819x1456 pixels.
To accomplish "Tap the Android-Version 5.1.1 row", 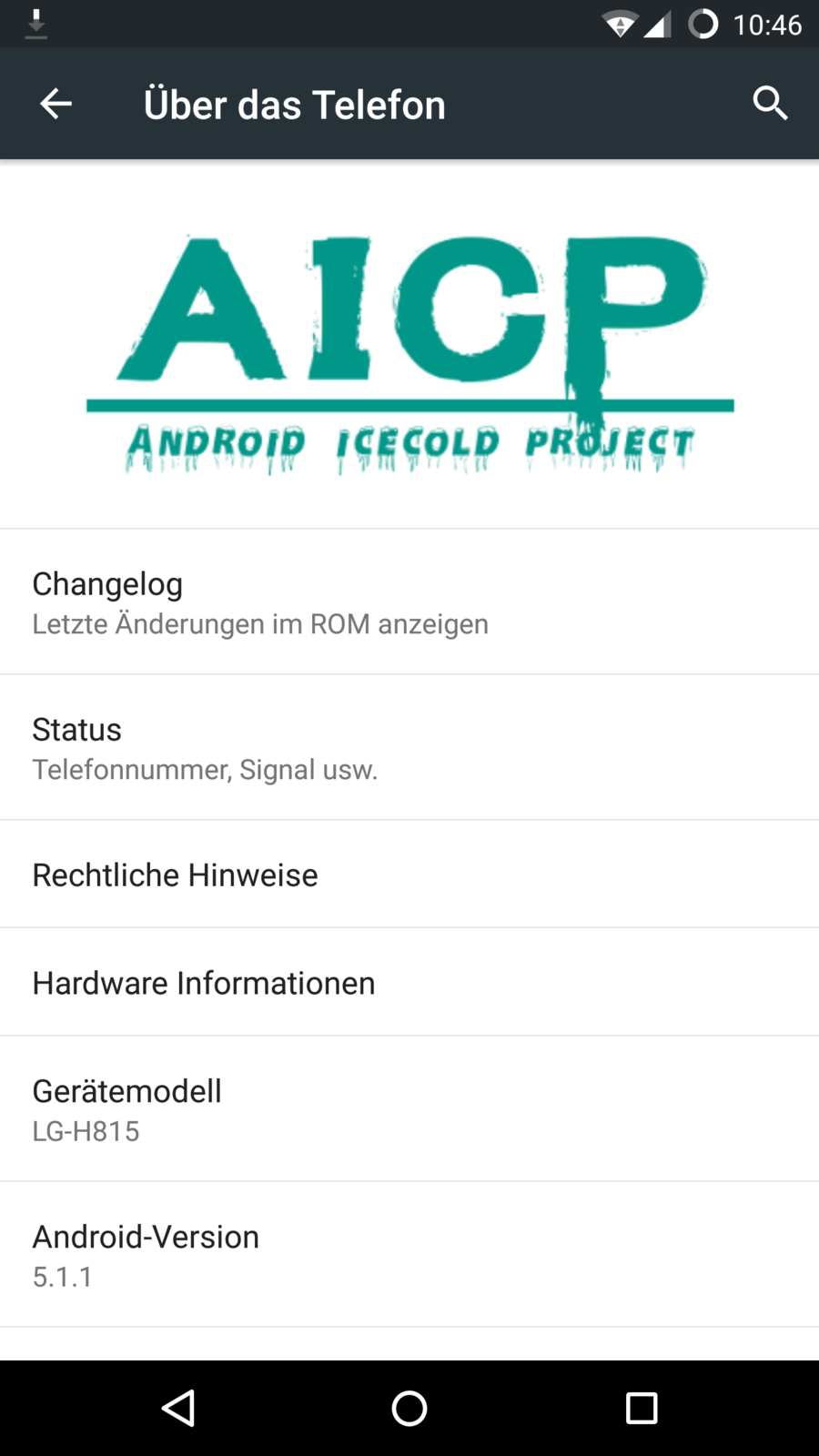I will tap(409, 1255).
